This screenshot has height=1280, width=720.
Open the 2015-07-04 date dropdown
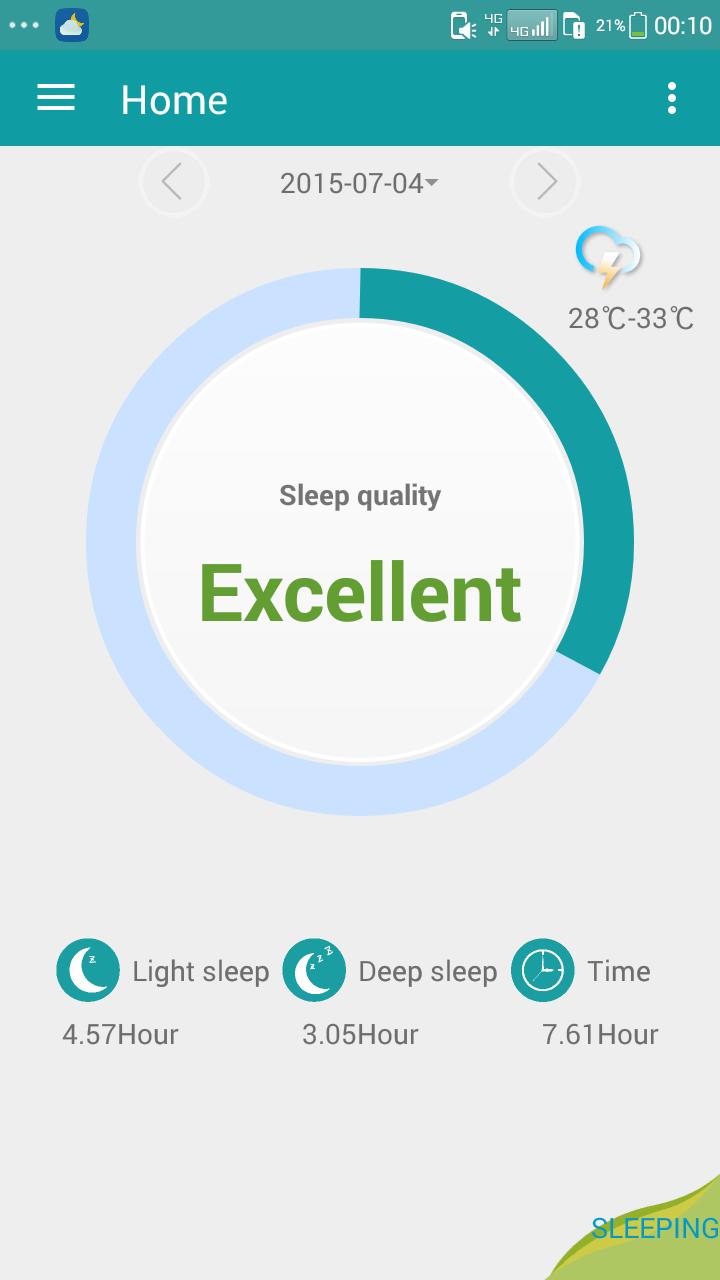point(359,183)
